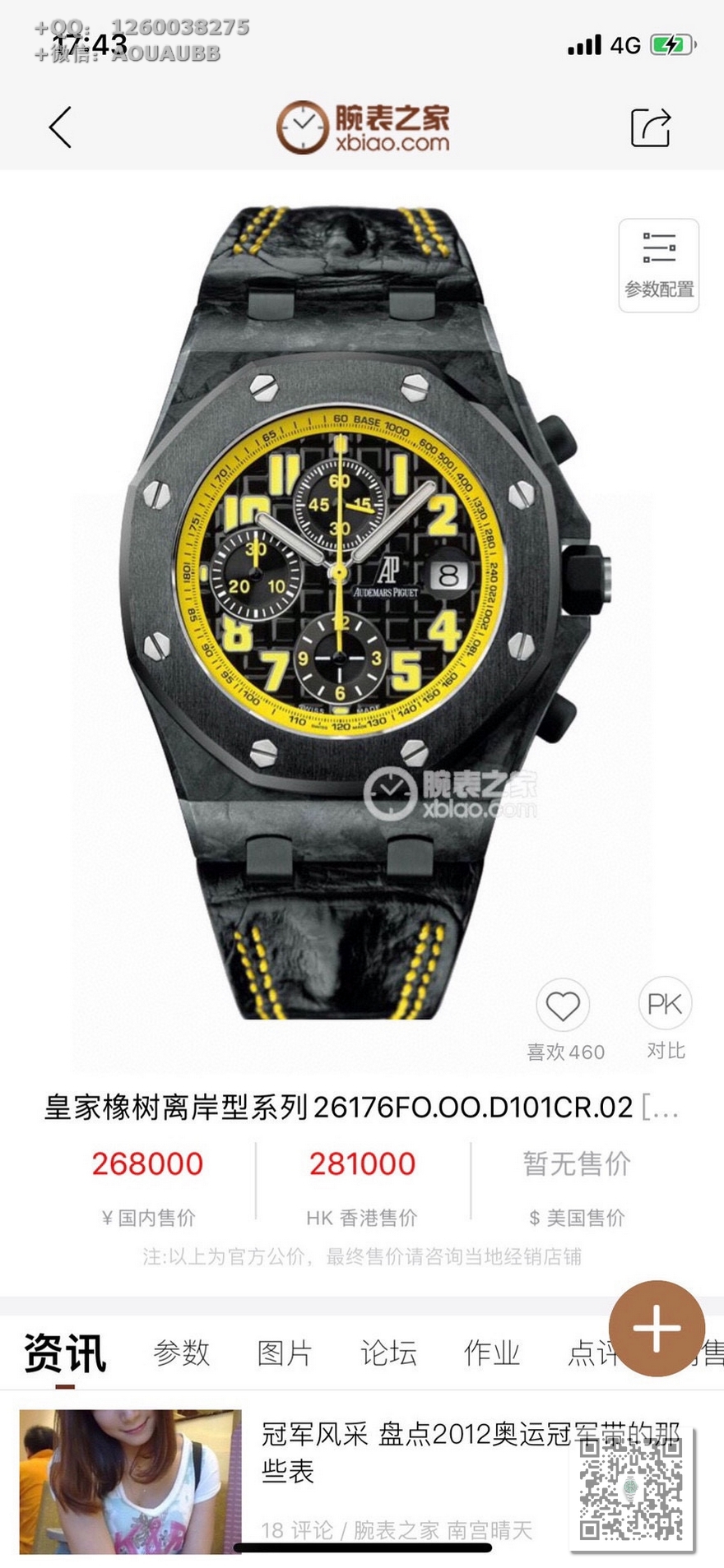The height and width of the screenshot is (1568, 724).
Task: Open the 参数配置 specifications button
Action: 658,265
